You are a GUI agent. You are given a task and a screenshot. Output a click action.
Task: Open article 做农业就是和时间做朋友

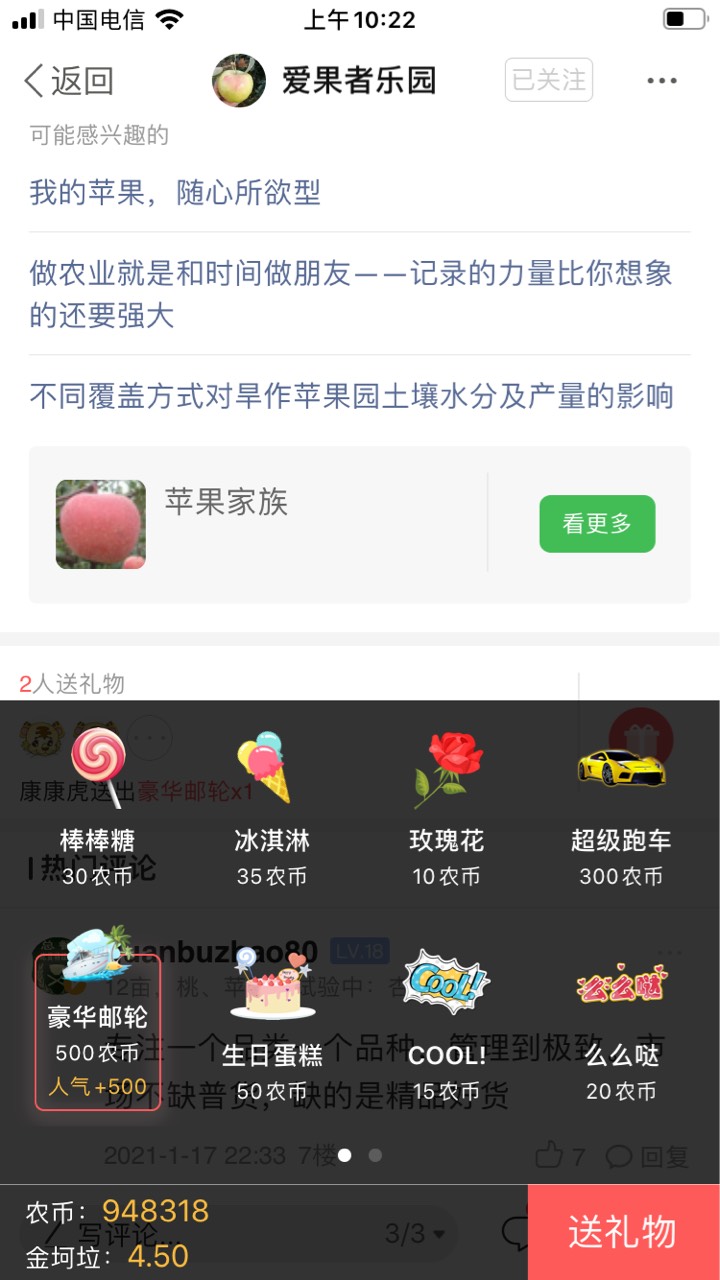point(350,294)
